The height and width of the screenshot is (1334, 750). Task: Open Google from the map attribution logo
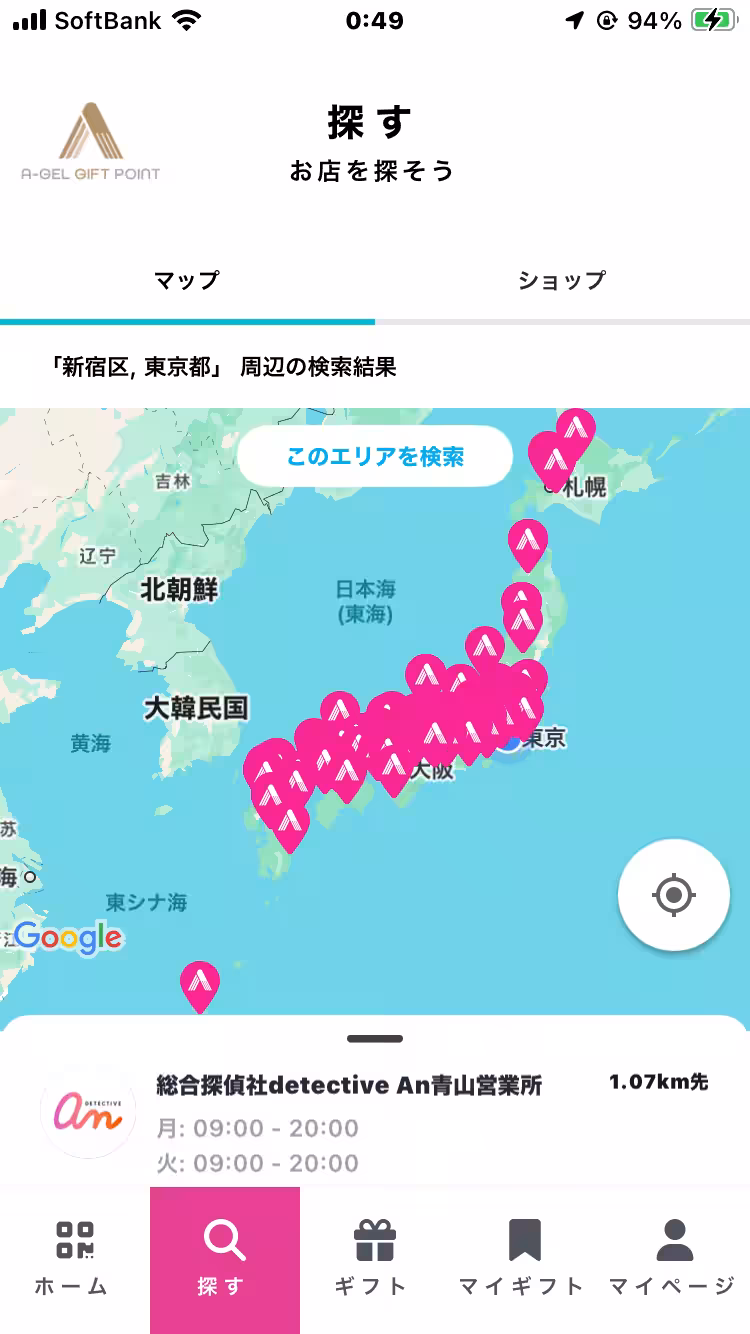(66, 938)
